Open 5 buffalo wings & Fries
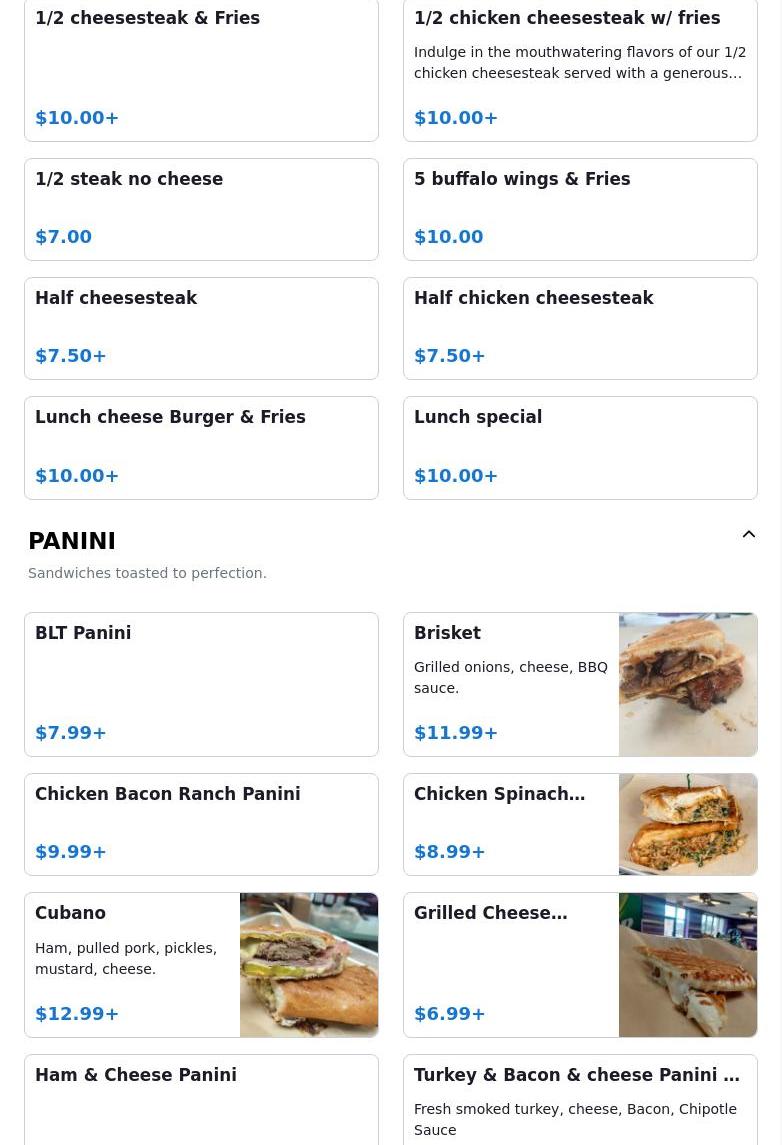 tap(580, 209)
